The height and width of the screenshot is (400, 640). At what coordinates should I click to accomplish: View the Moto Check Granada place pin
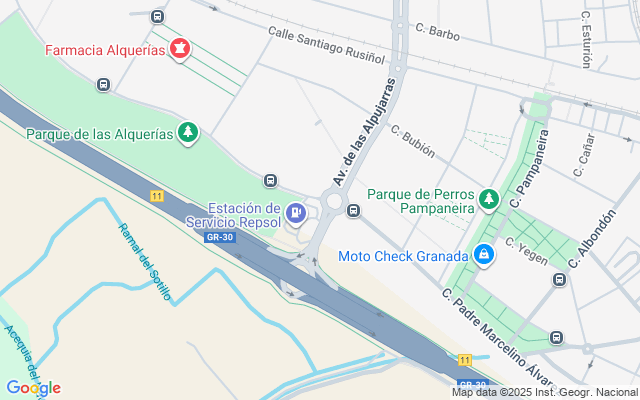coord(484,256)
